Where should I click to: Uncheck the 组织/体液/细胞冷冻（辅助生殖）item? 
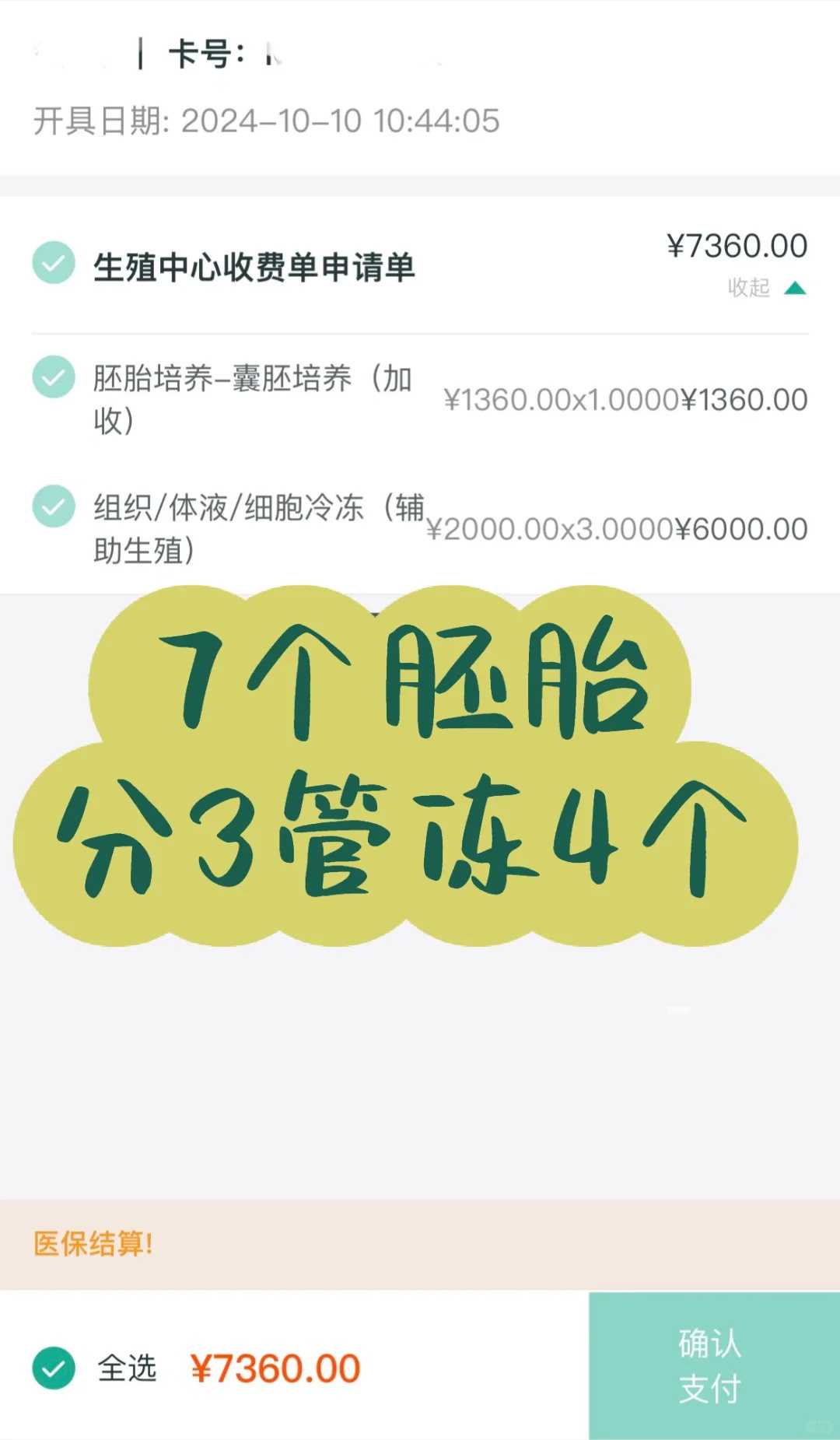pyautogui.click(x=54, y=507)
